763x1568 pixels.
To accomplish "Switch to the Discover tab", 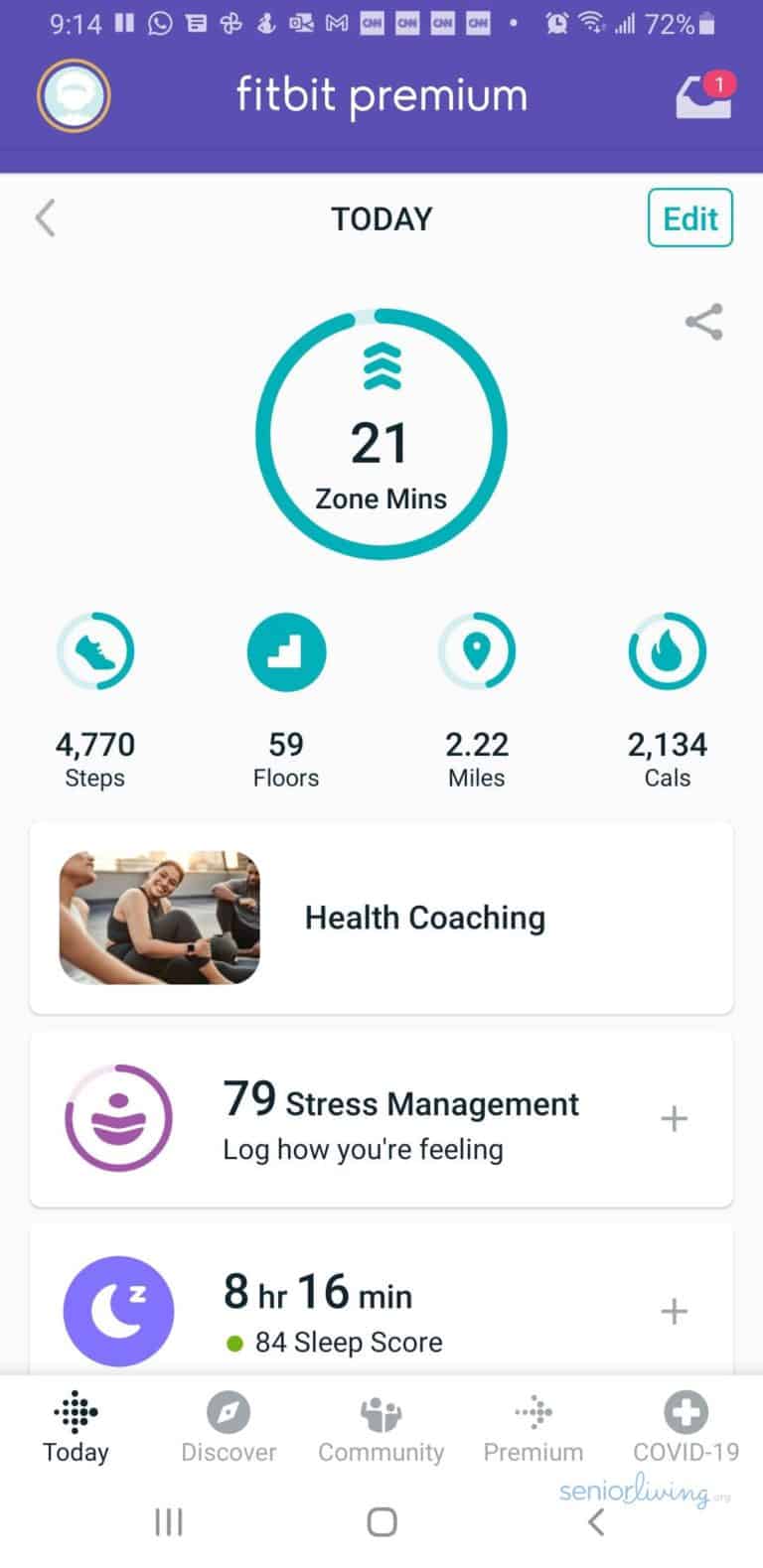I will click(228, 1426).
